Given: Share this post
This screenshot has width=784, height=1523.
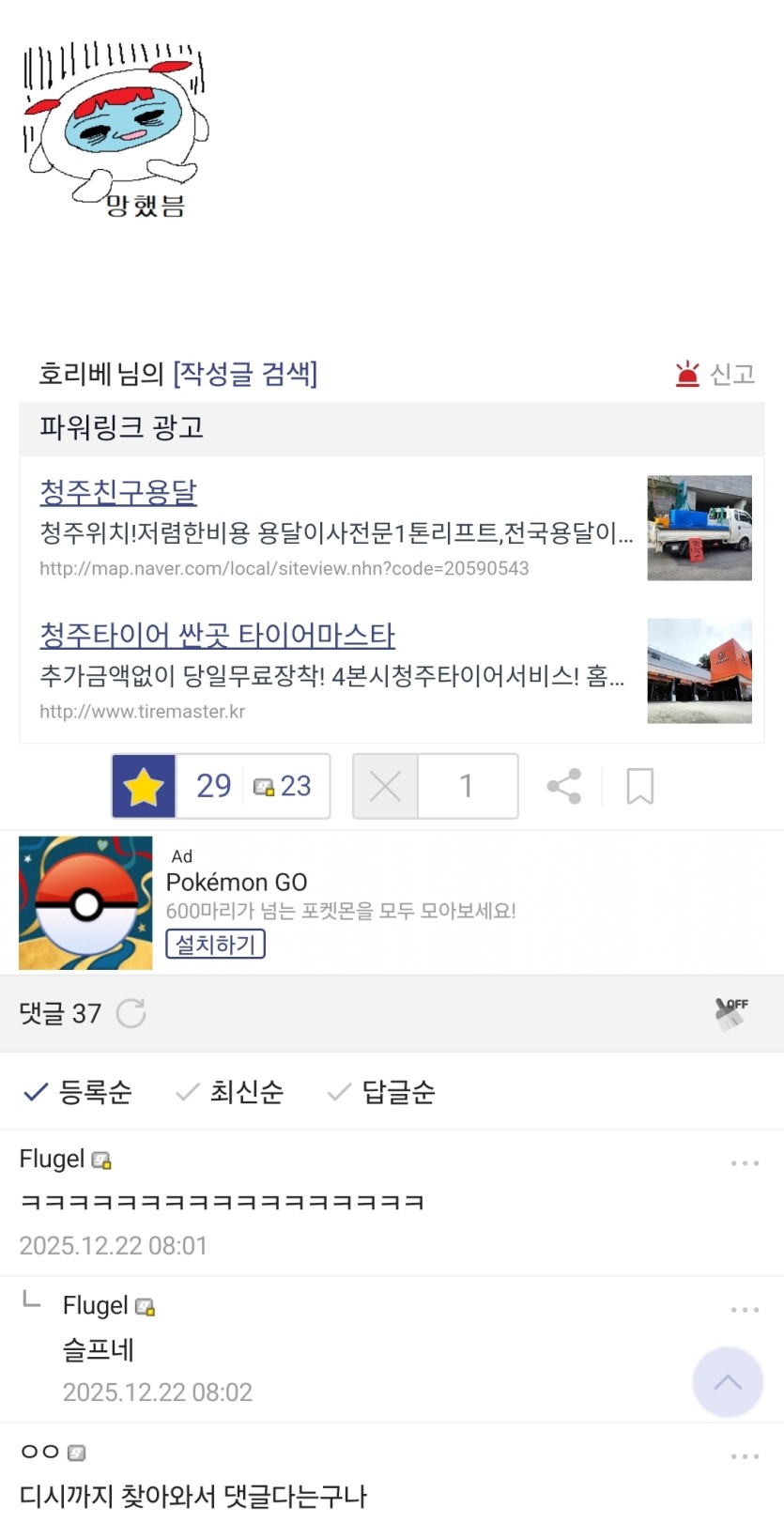Looking at the screenshot, I should click(563, 786).
